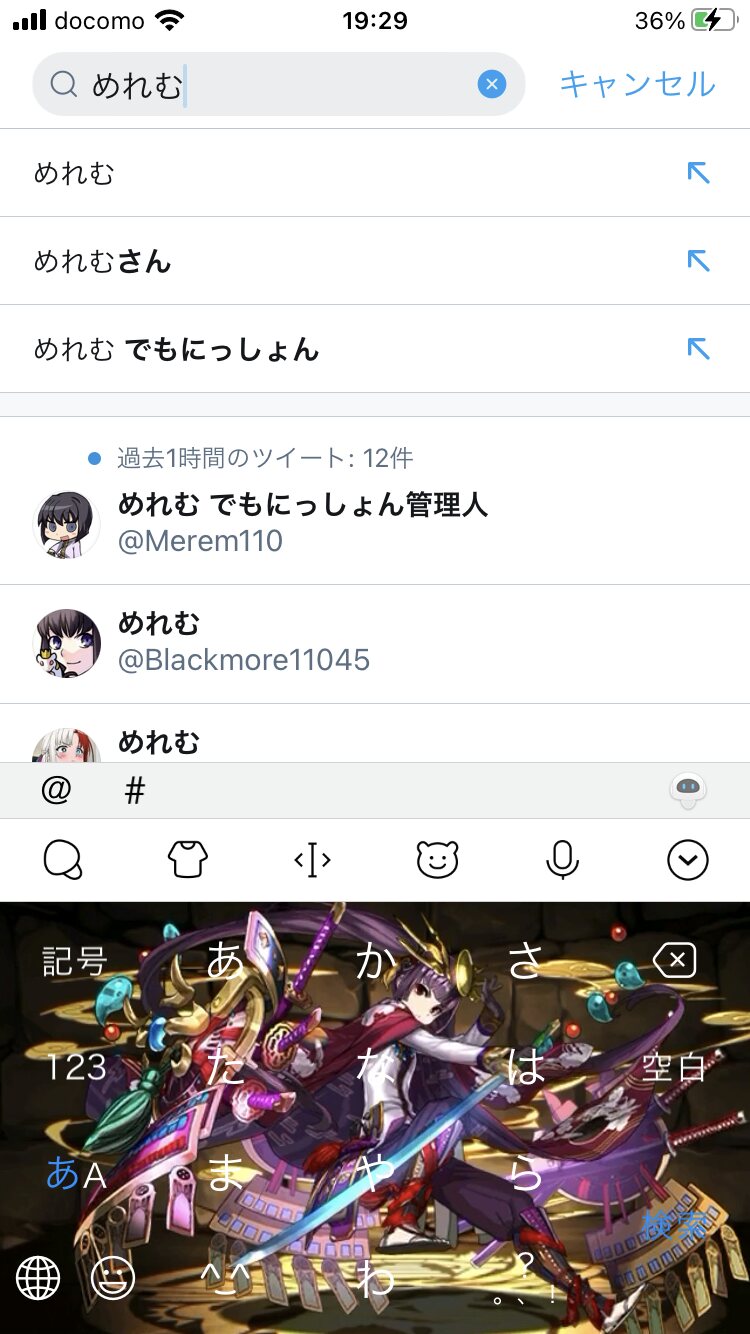Tap キャンセル to cancel the search
Screen dimensions: 750x1334
point(637,84)
